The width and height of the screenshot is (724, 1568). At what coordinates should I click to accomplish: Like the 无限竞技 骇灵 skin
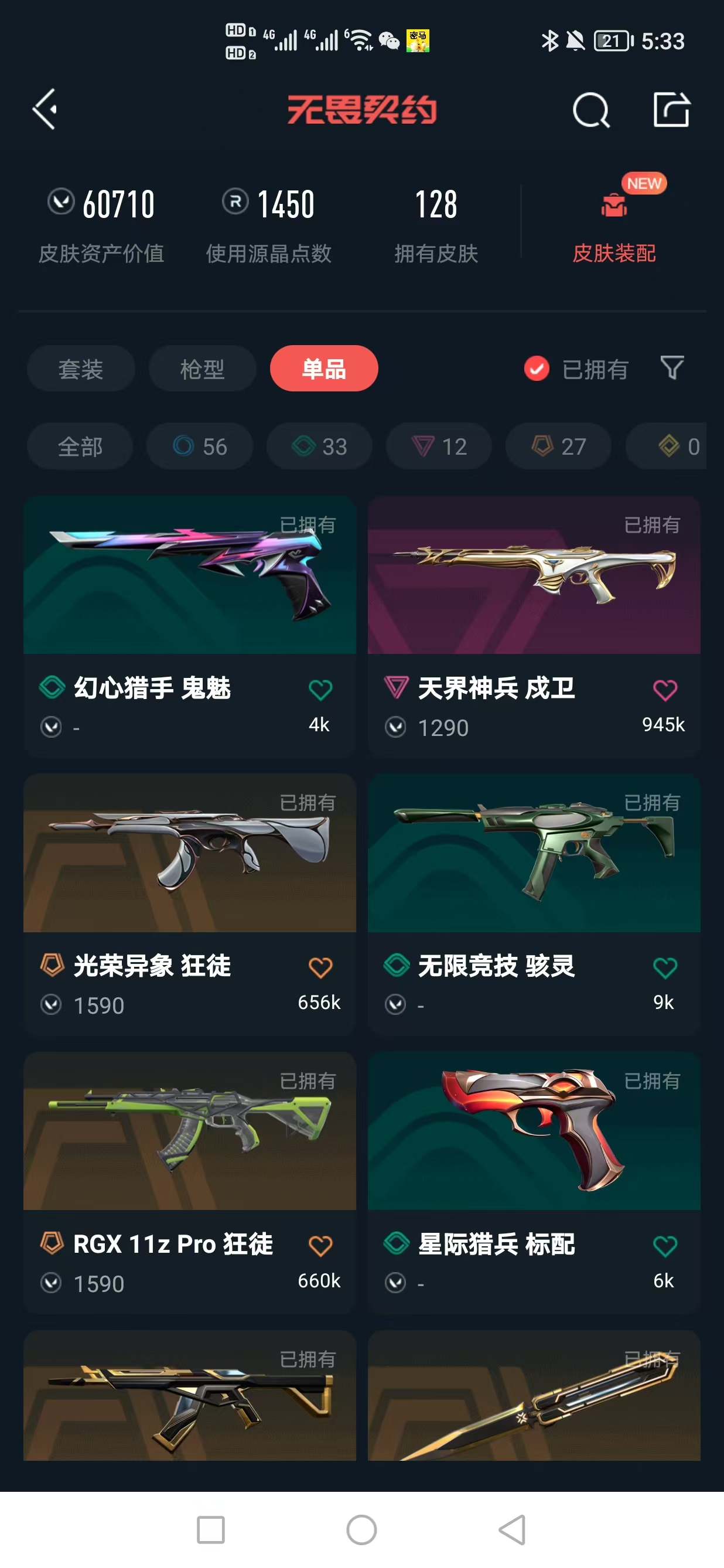pyautogui.click(x=664, y=968)
